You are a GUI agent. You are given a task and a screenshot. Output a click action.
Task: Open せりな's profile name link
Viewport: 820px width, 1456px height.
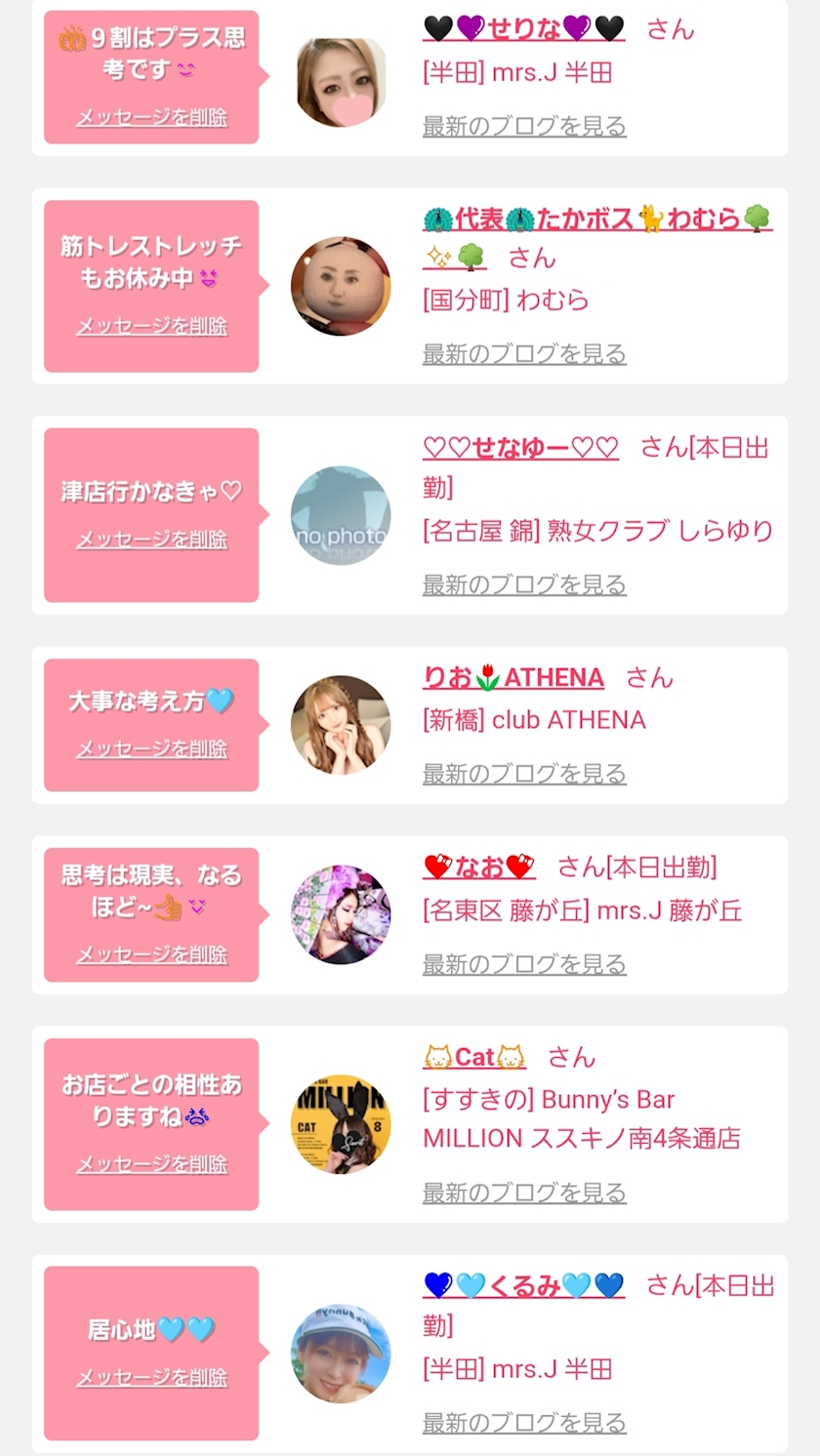click(523, 28)
